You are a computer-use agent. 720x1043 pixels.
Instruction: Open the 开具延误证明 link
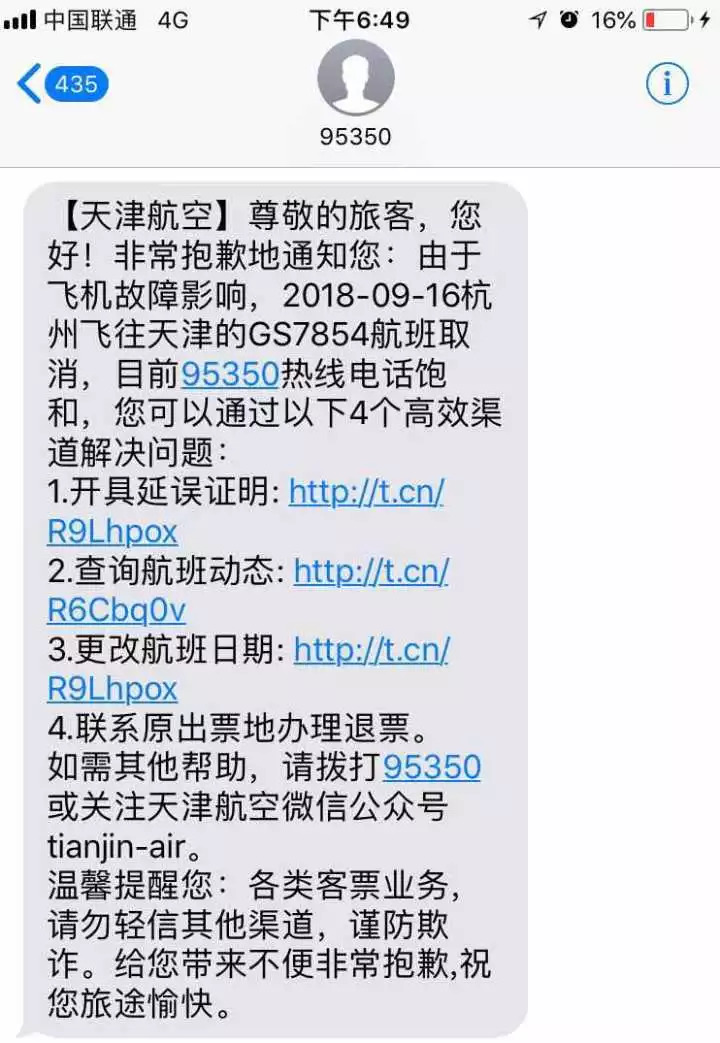click(x=366, y=491)
